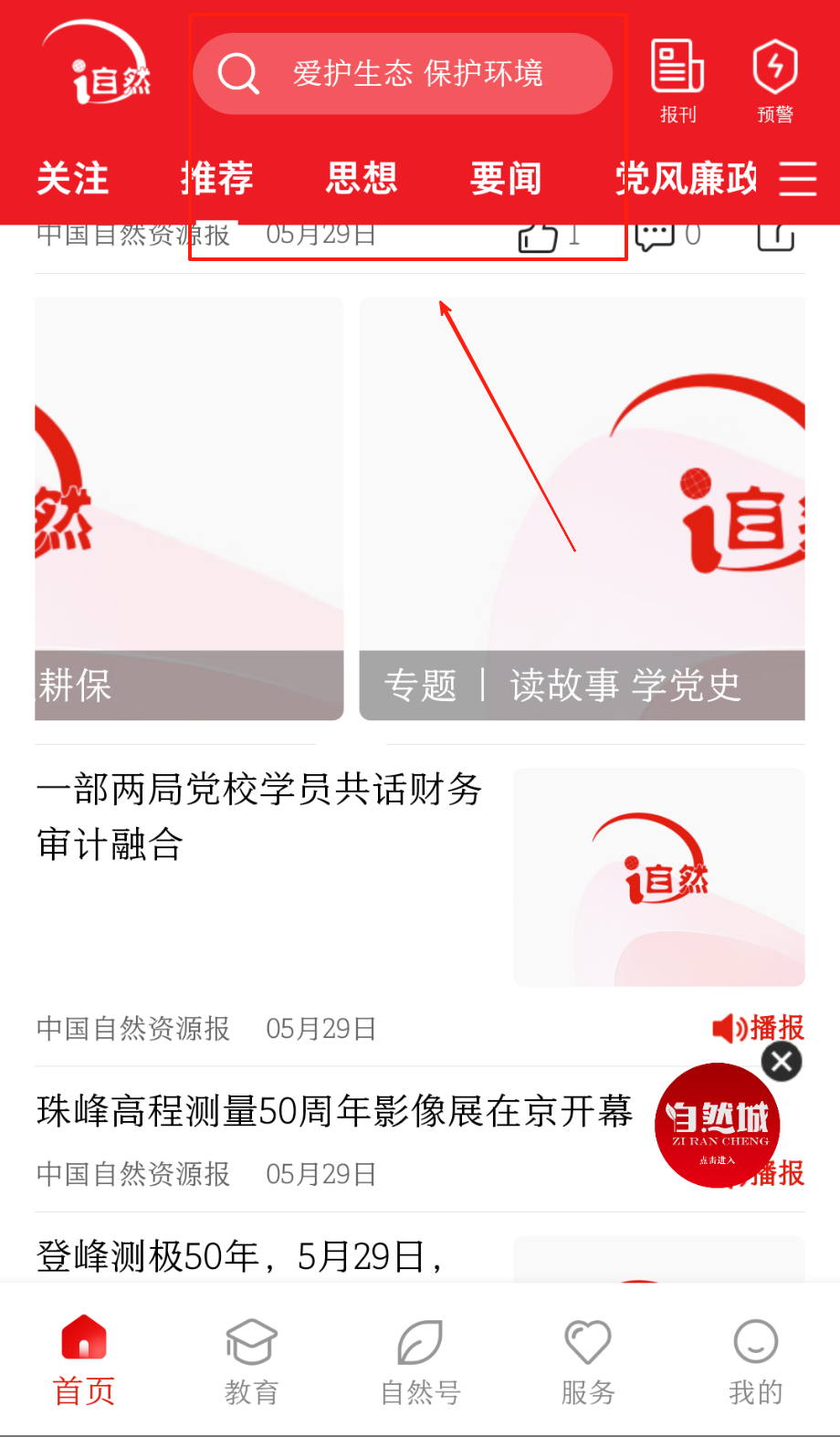Screen dimensions: 840x1437
Task: Open article 珠峰高程测量50周年影像展在京开幕
Action: [334, 1112]
